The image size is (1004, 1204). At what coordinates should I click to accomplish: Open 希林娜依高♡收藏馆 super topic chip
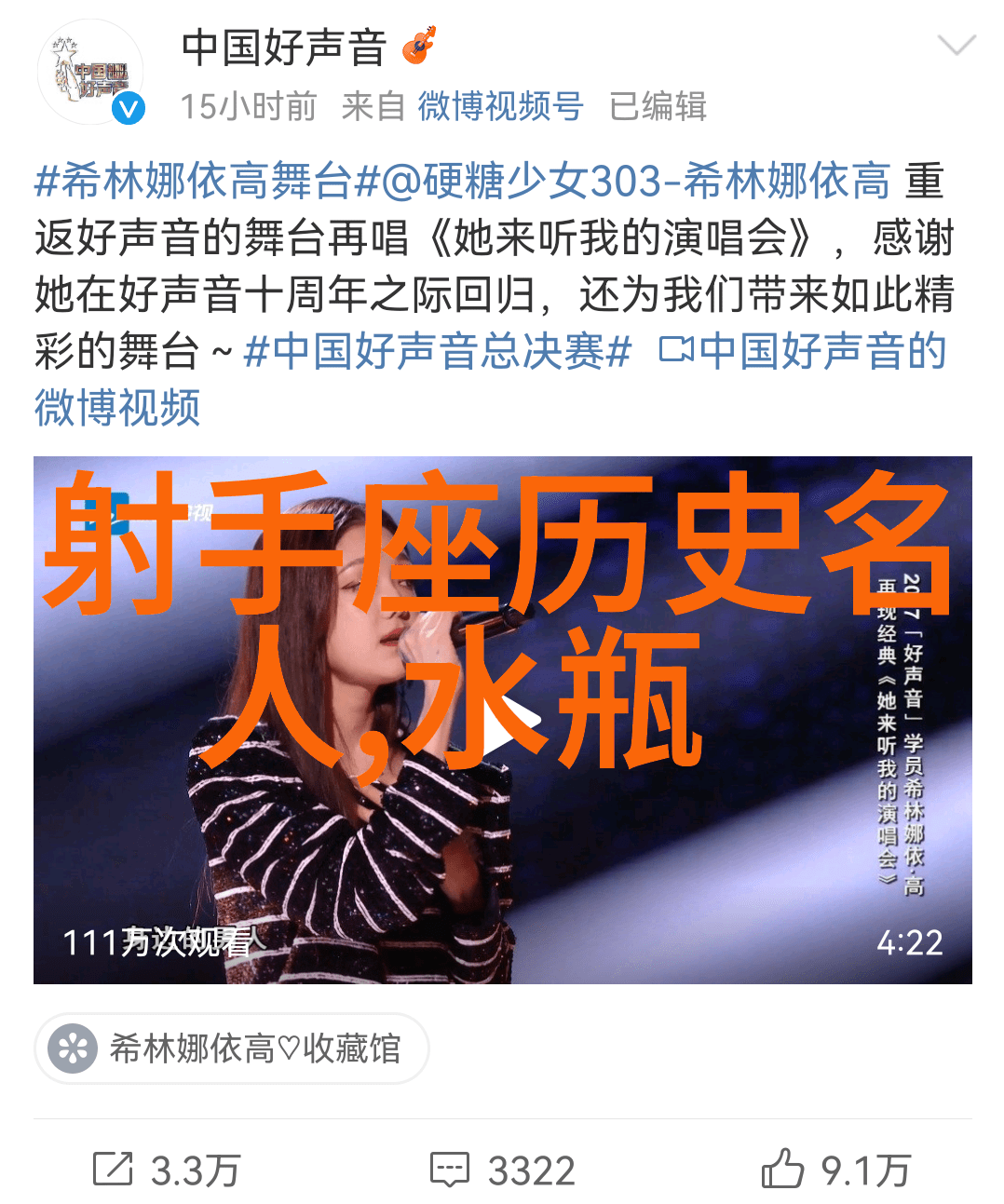point(231,1048)
